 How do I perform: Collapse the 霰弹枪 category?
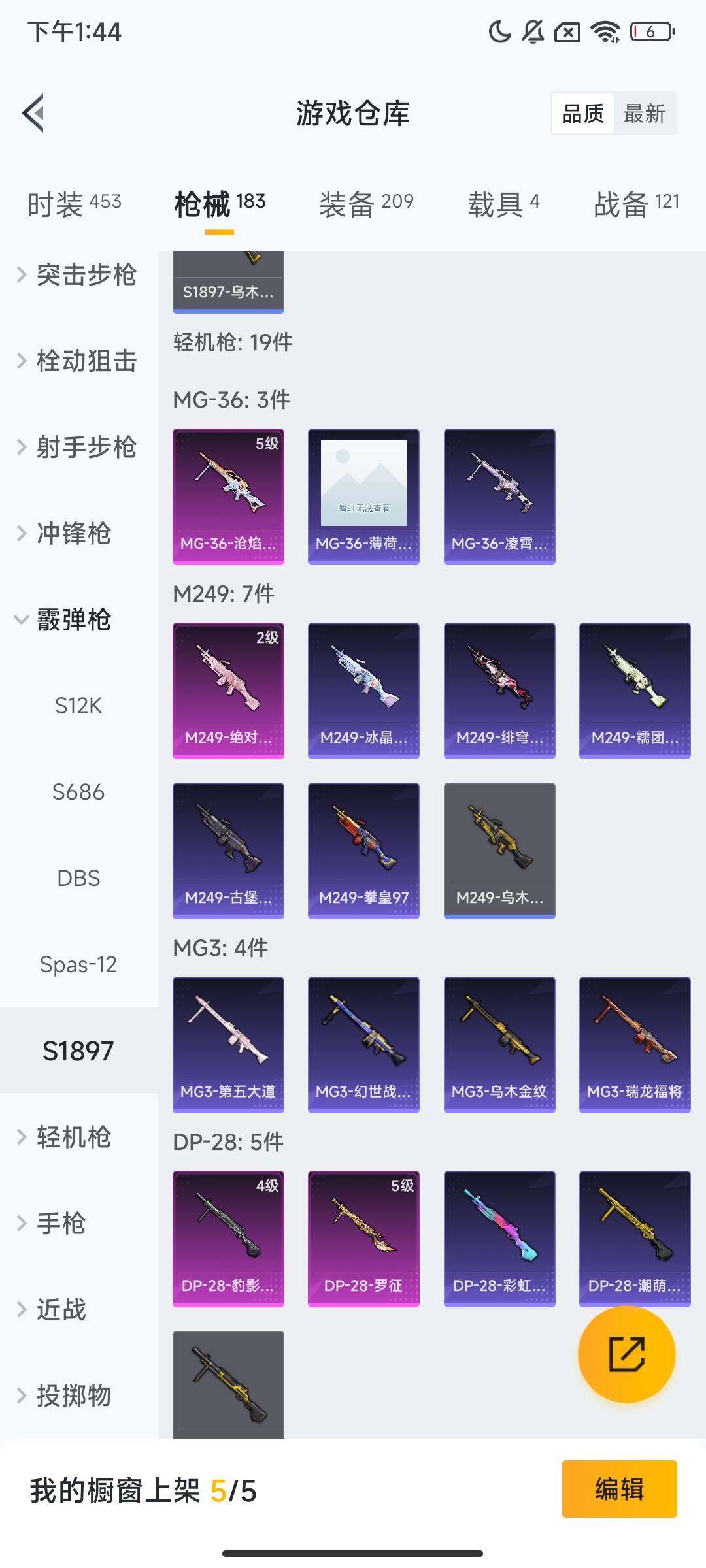(74, 621)
